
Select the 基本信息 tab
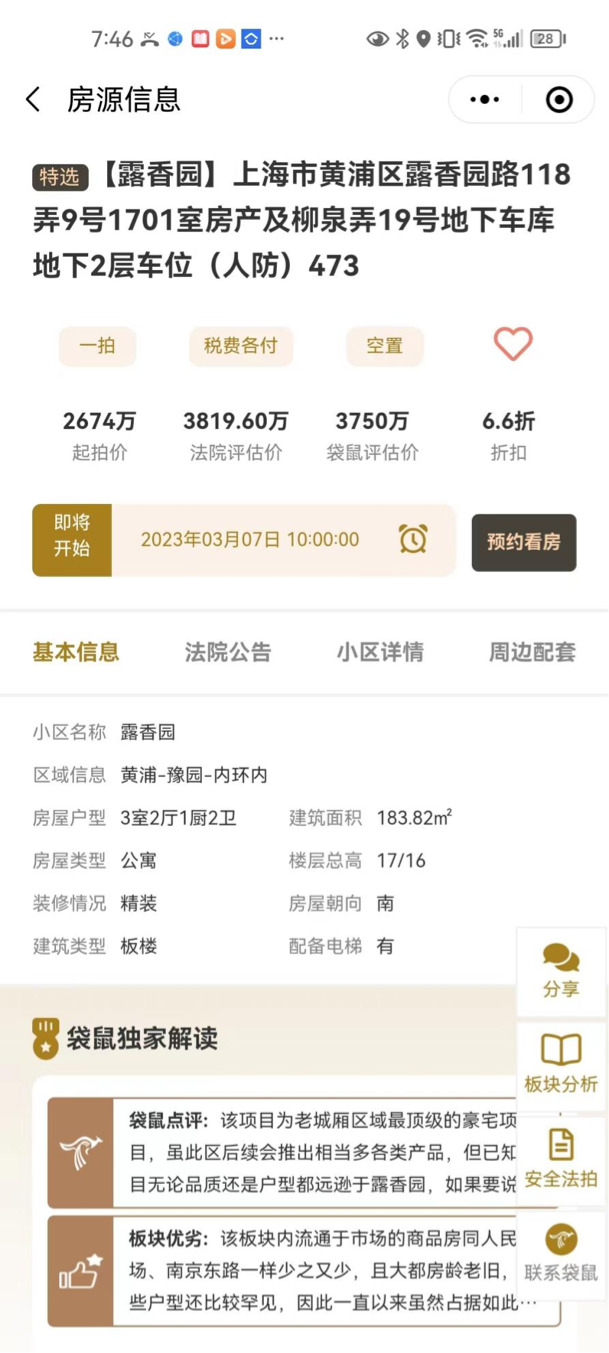click(76, 652)
